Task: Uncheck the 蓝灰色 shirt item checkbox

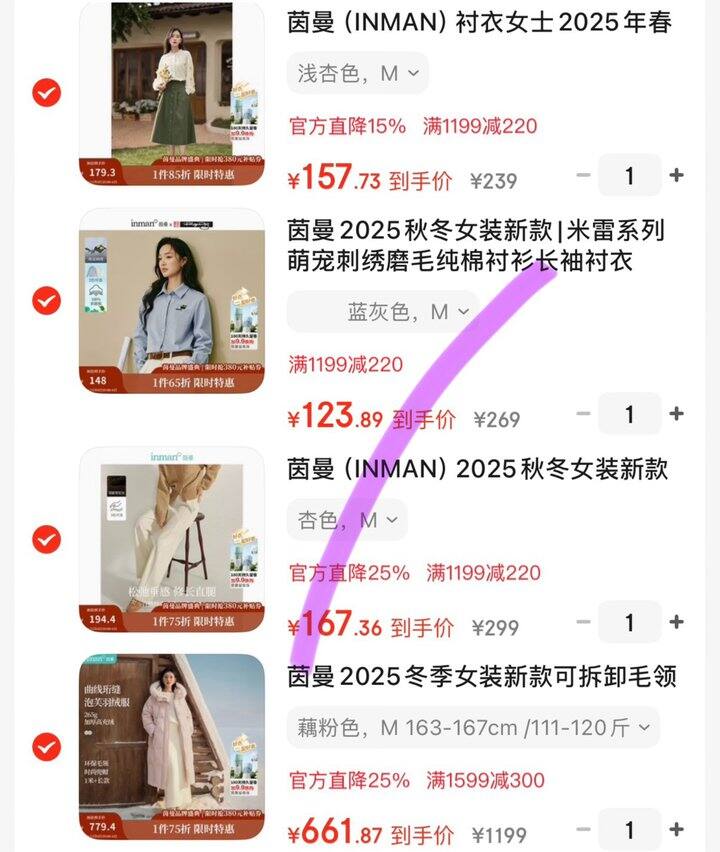Action: coord(46,300)
